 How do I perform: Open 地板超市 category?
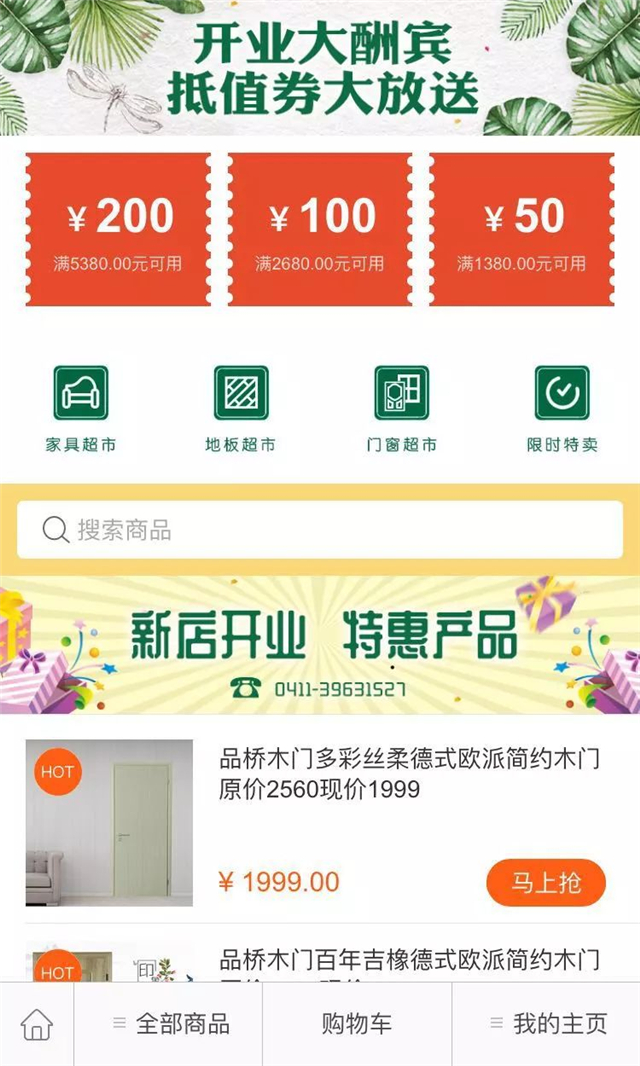click(241, 408)
